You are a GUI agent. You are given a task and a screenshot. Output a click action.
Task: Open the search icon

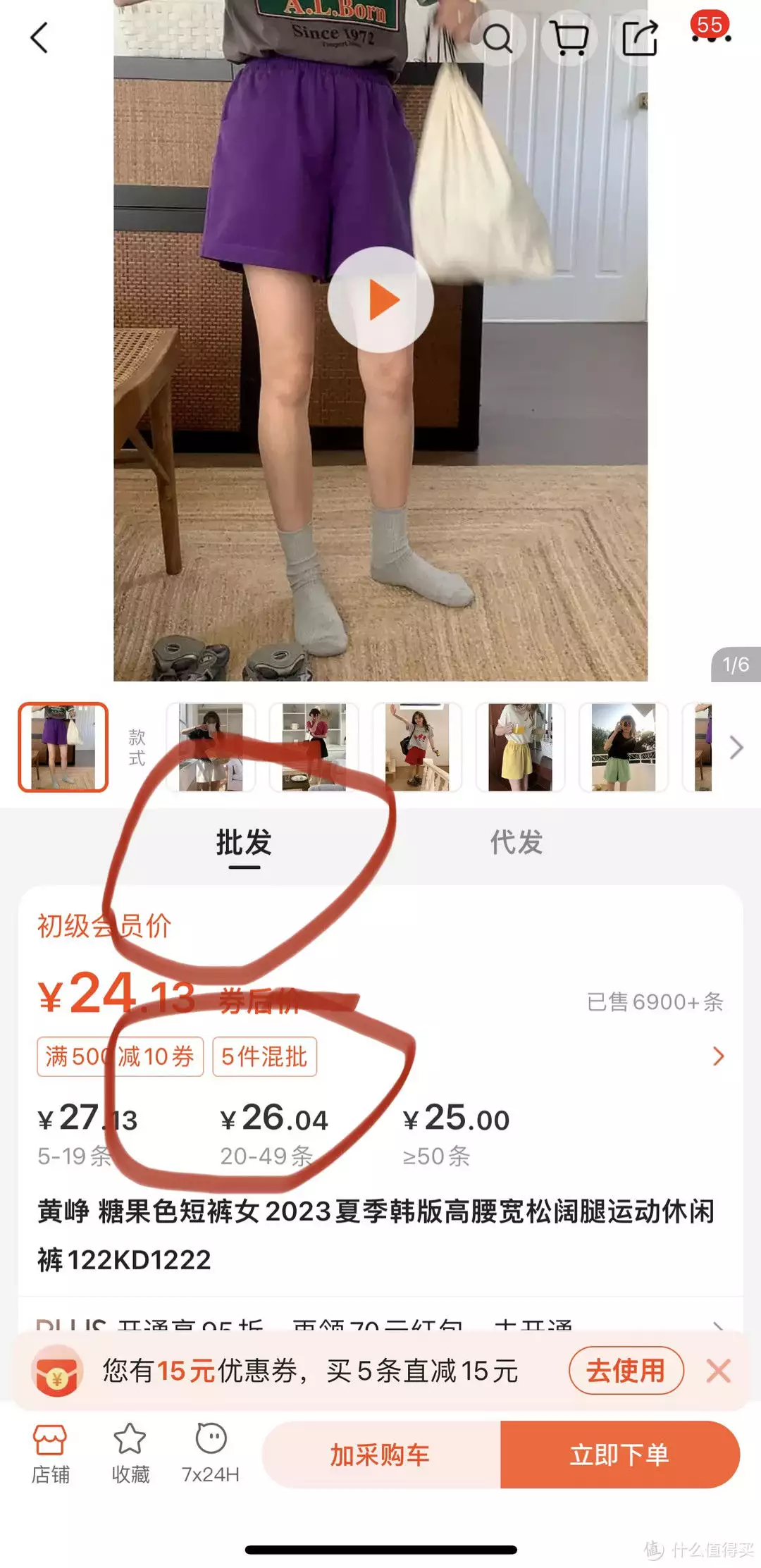point(497,38)
